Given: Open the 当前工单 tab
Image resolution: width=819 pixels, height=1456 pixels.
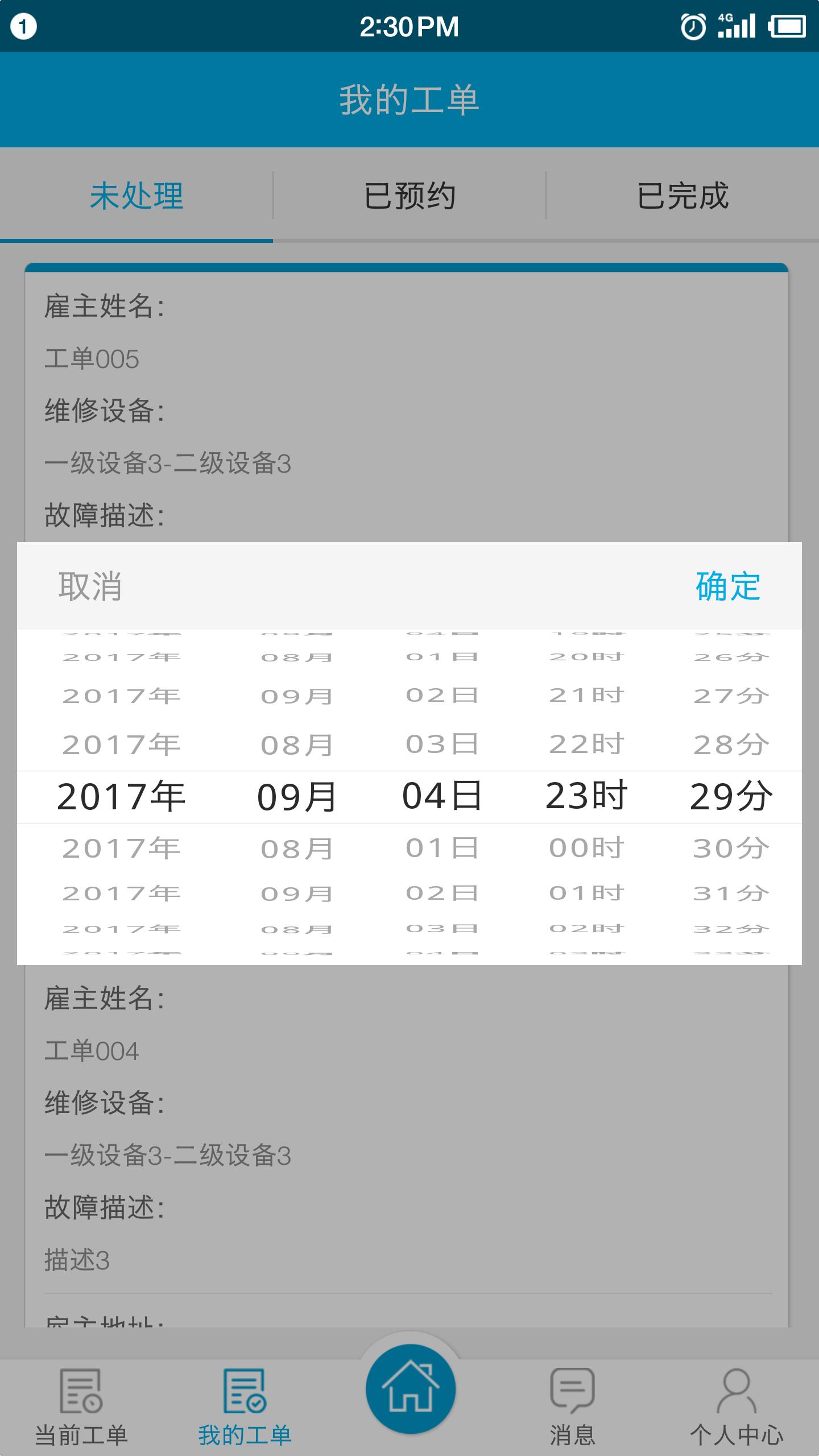Looking at the screenshot, I should [x=81, y=1406].
